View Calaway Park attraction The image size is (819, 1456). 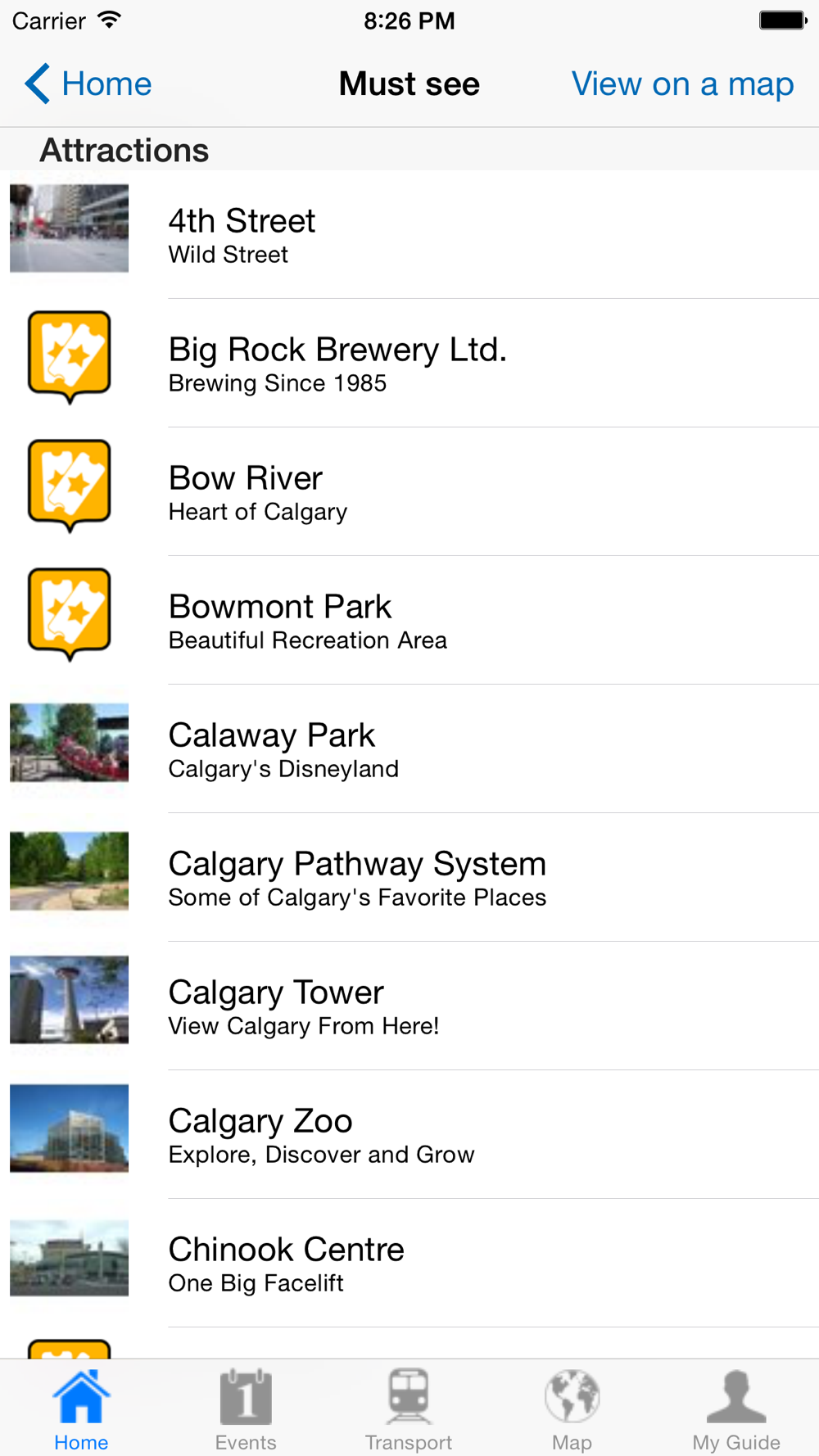(x=409, y=748)
